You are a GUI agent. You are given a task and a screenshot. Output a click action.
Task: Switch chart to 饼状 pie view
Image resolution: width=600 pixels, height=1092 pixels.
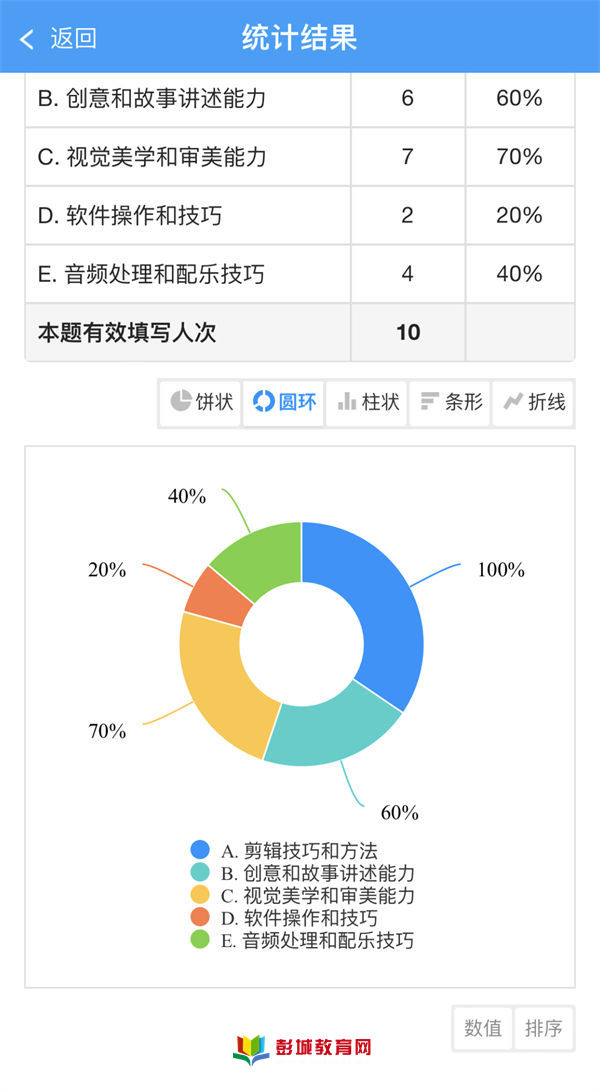[200, 403]
